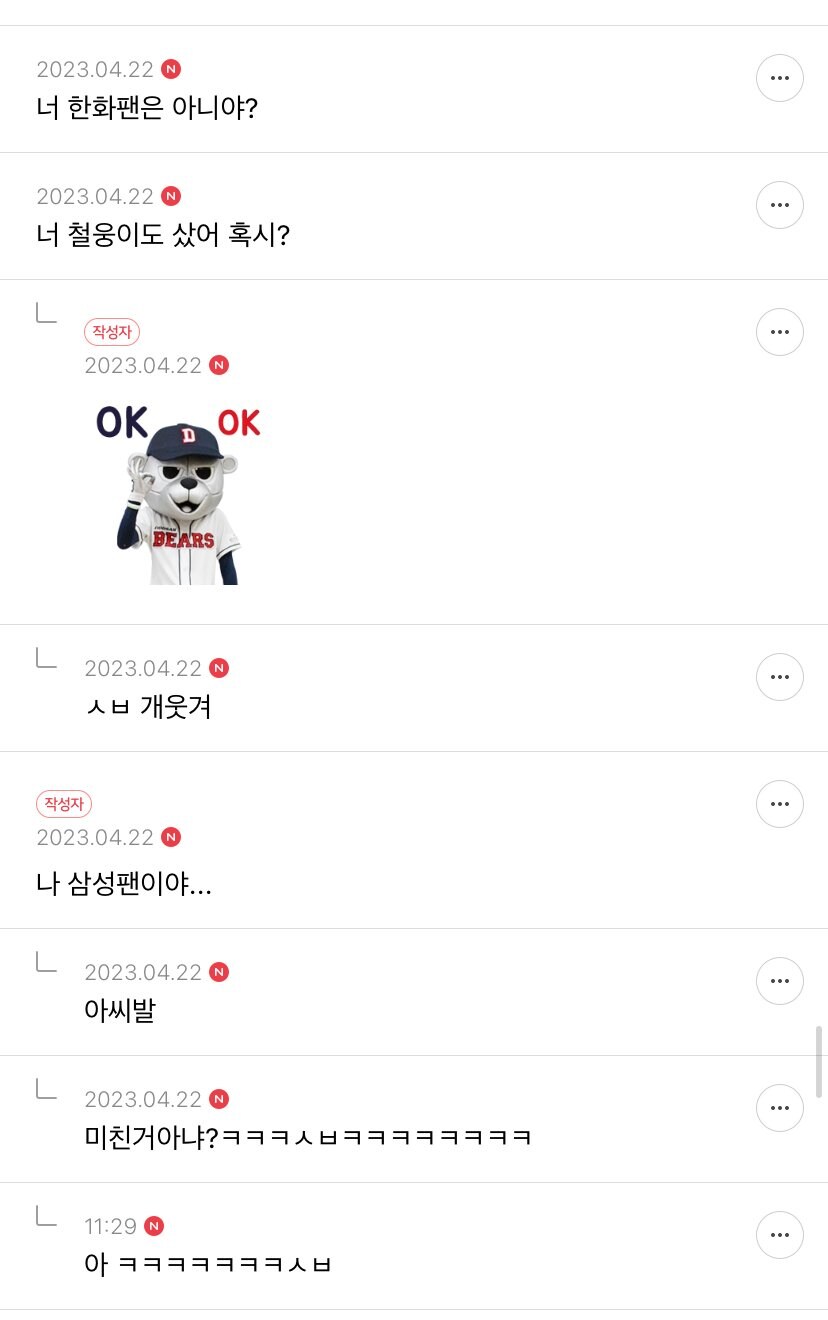Open the date link 2023.04.22 on first comment
The image size is (828, 1320).
95,70
